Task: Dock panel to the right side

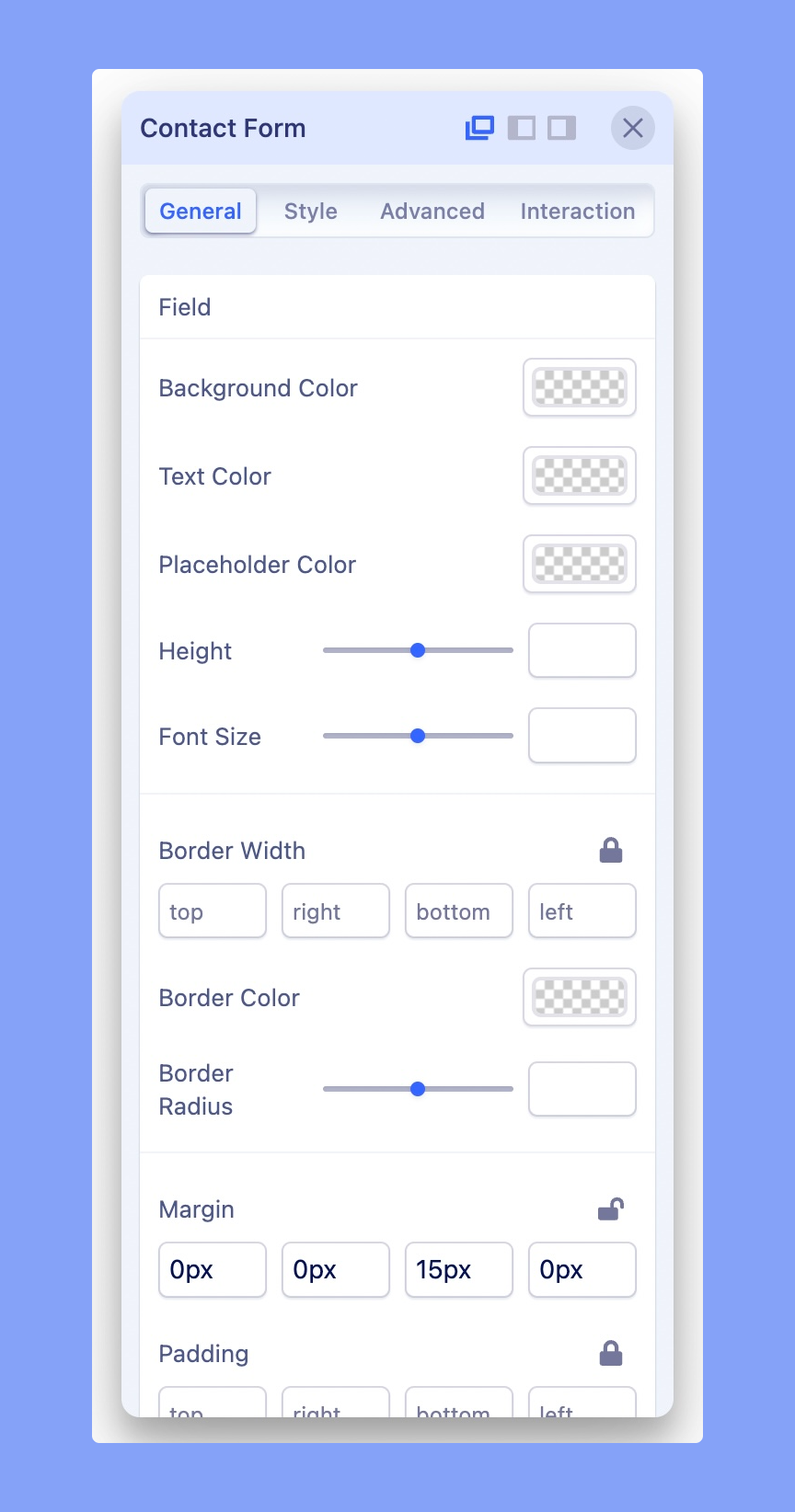Action: (x=561, y=128)
